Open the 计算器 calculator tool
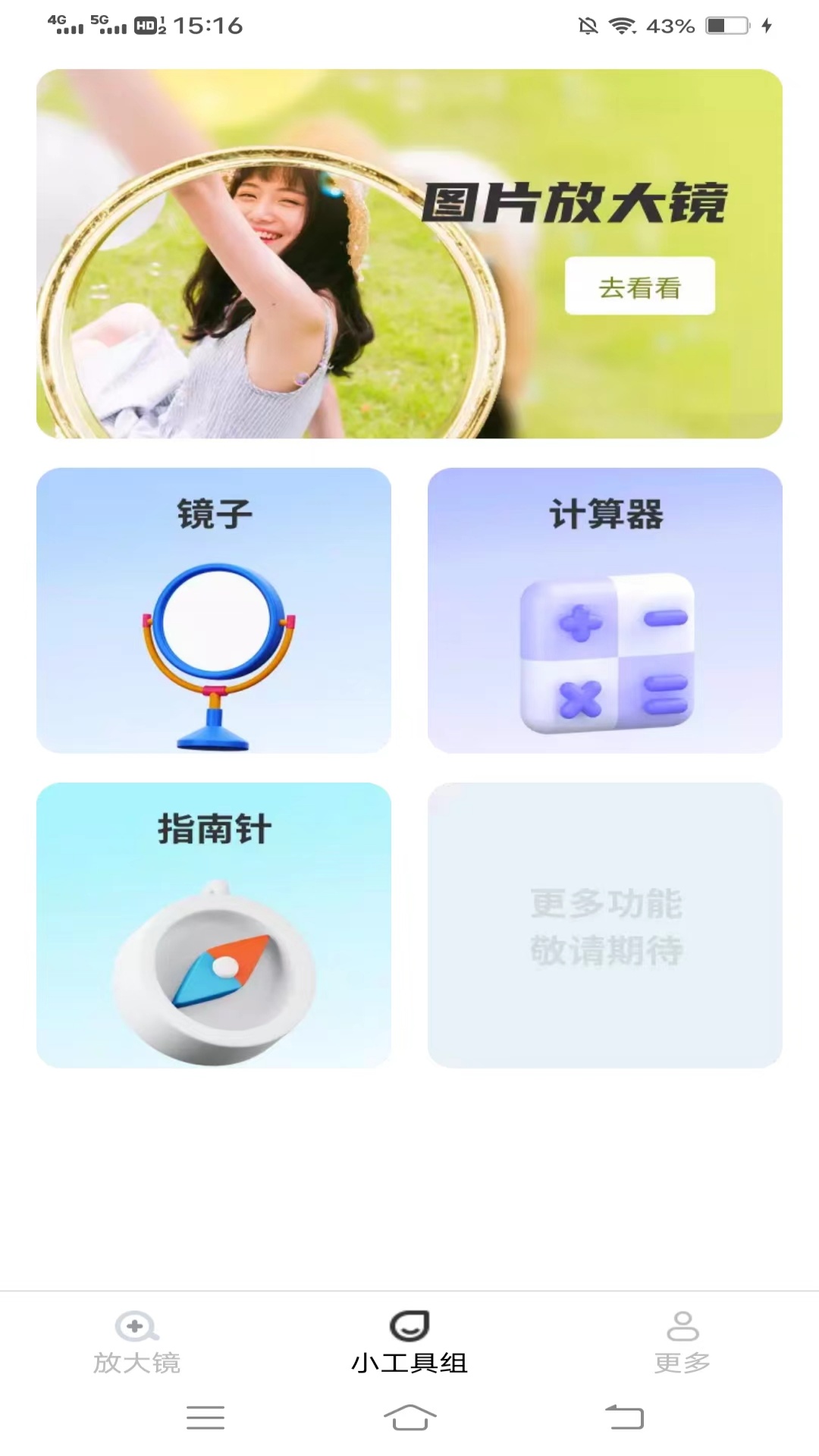The width and height of the screenshot is (819, 1456). (605, 611)
